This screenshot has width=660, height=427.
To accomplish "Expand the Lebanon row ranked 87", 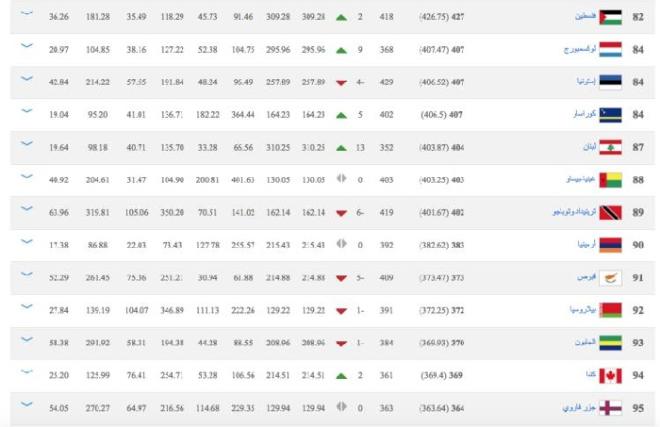I will click(x=27, y=144).
